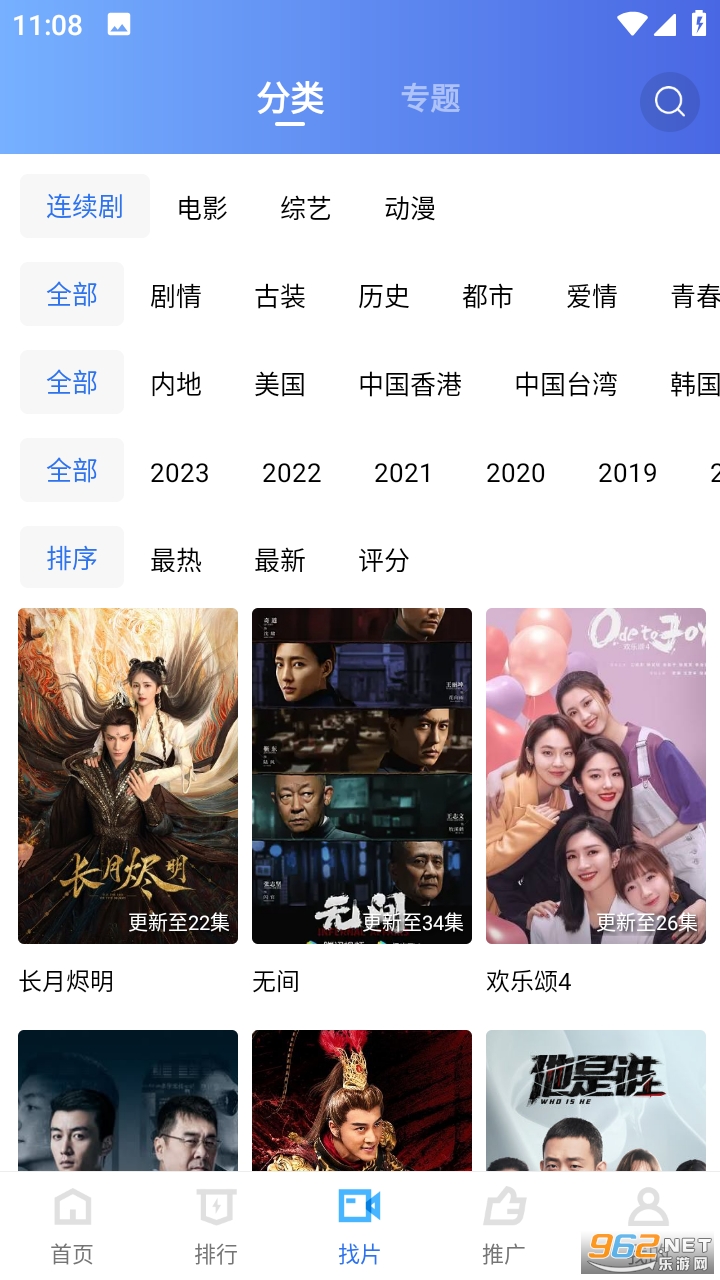Sort the list by 评分

pyautogui.click(x=384, y=560)
